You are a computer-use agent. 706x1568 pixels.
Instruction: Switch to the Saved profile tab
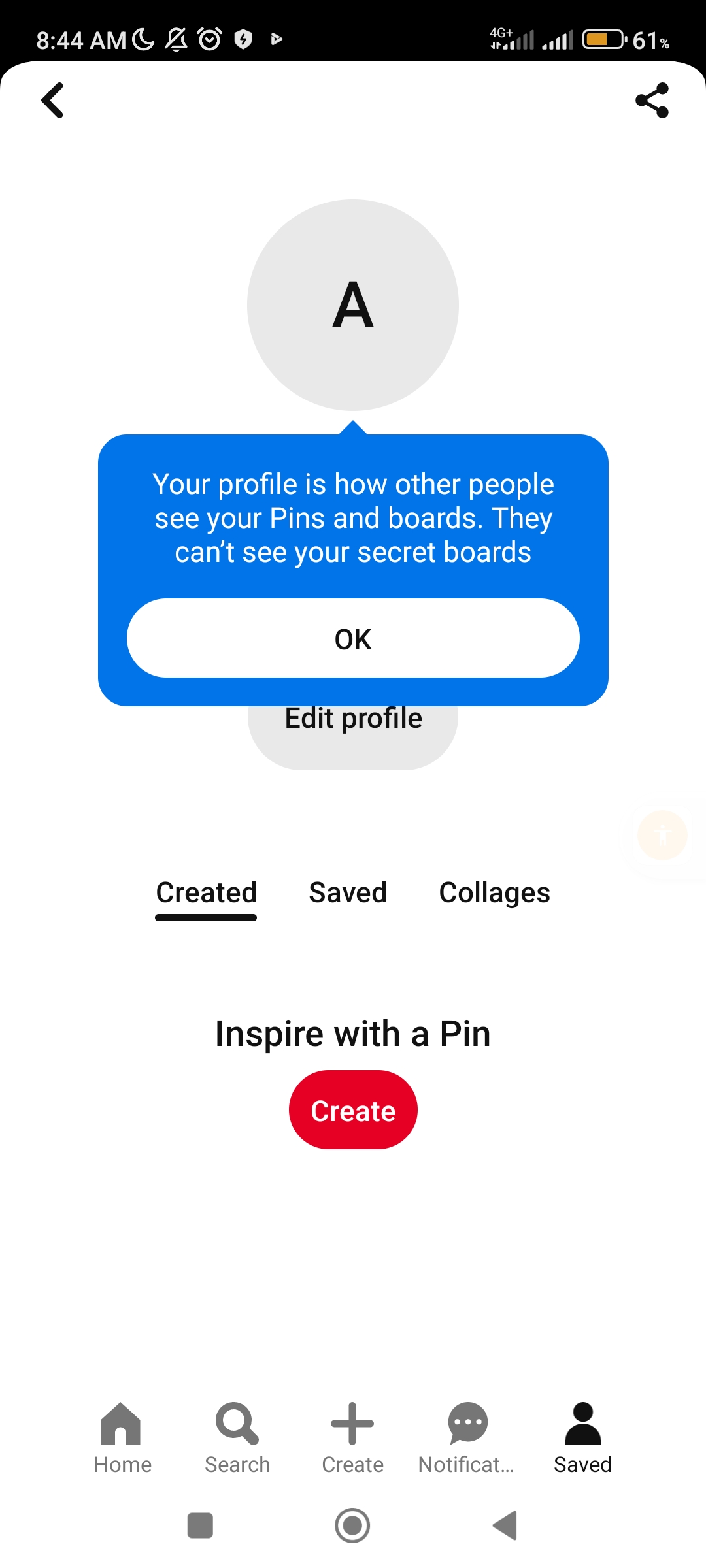click(348, 892)
